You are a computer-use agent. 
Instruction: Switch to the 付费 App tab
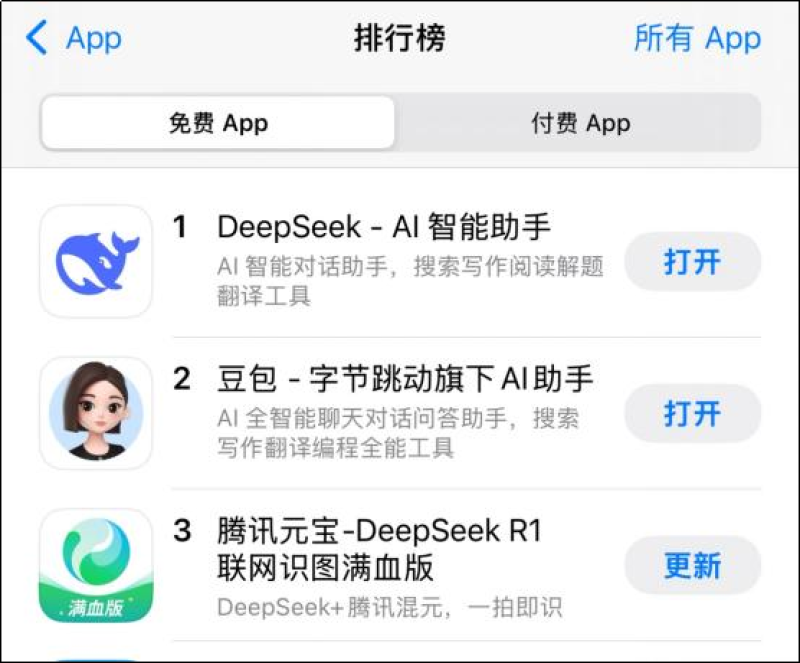(x=579, y=124)
